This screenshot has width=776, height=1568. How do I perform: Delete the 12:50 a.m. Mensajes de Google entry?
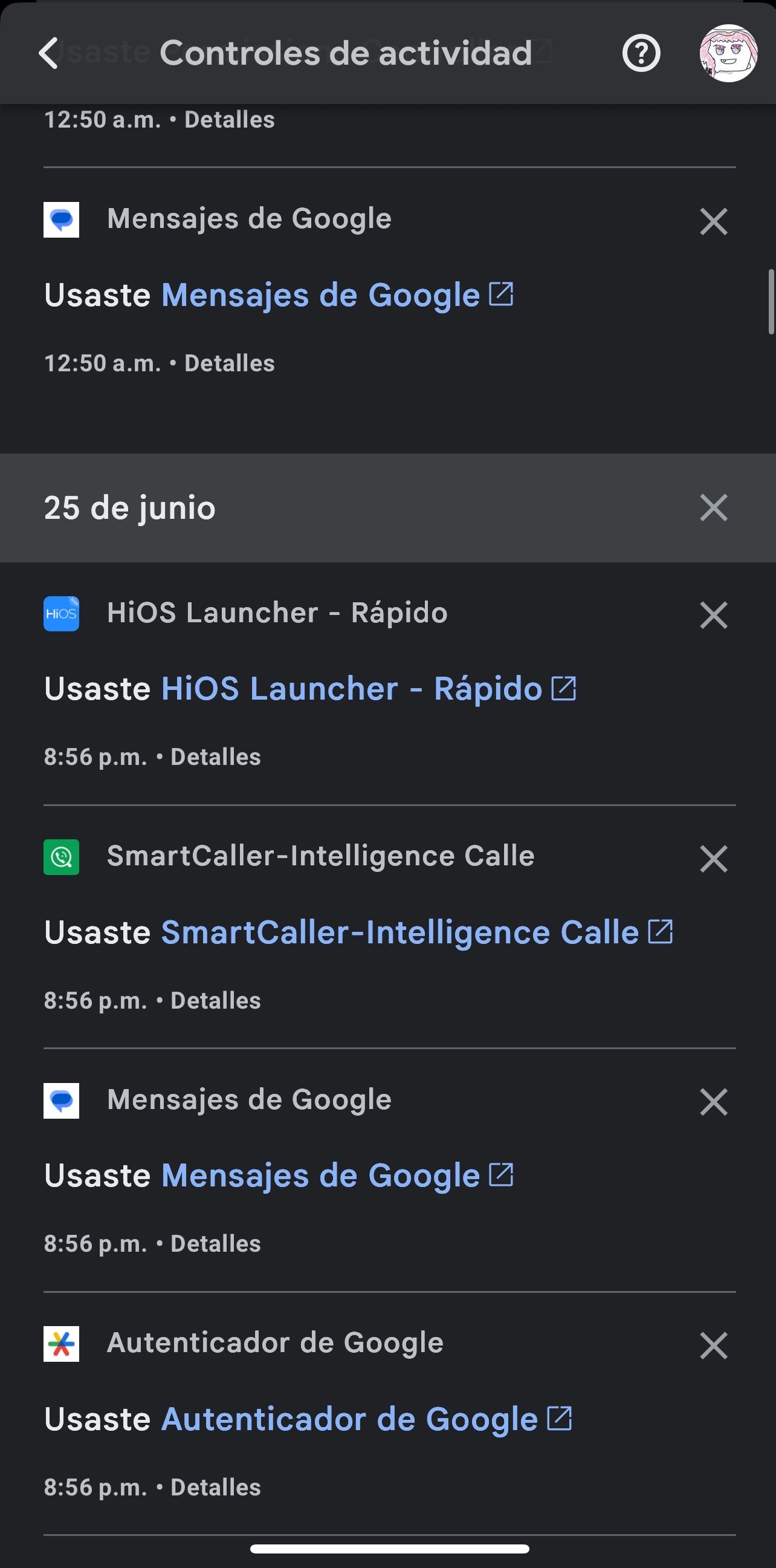tap(713, 221)
